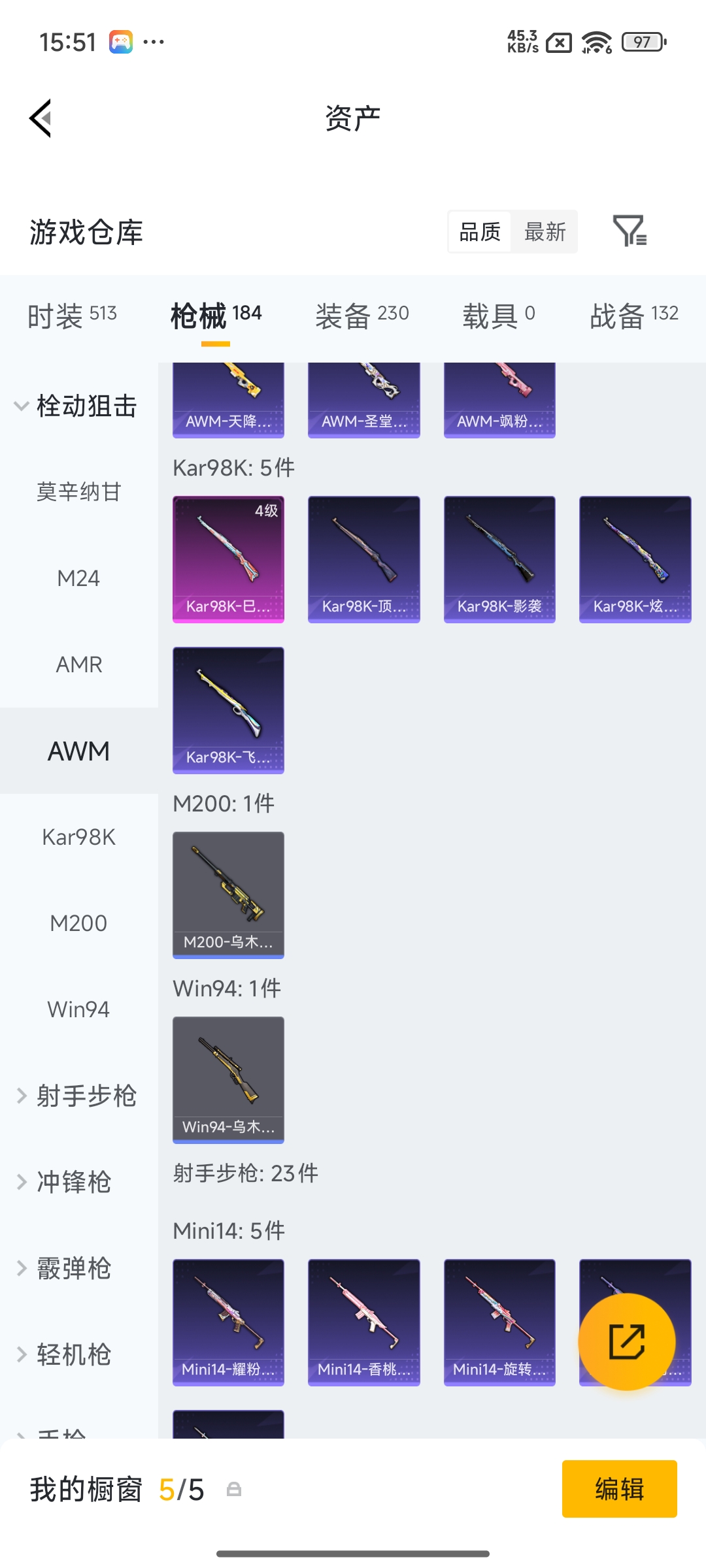This screenshot has width=706, height=1568.
Task: Edit my showcase with 编辑
Action: click(x=619, y=1489)
